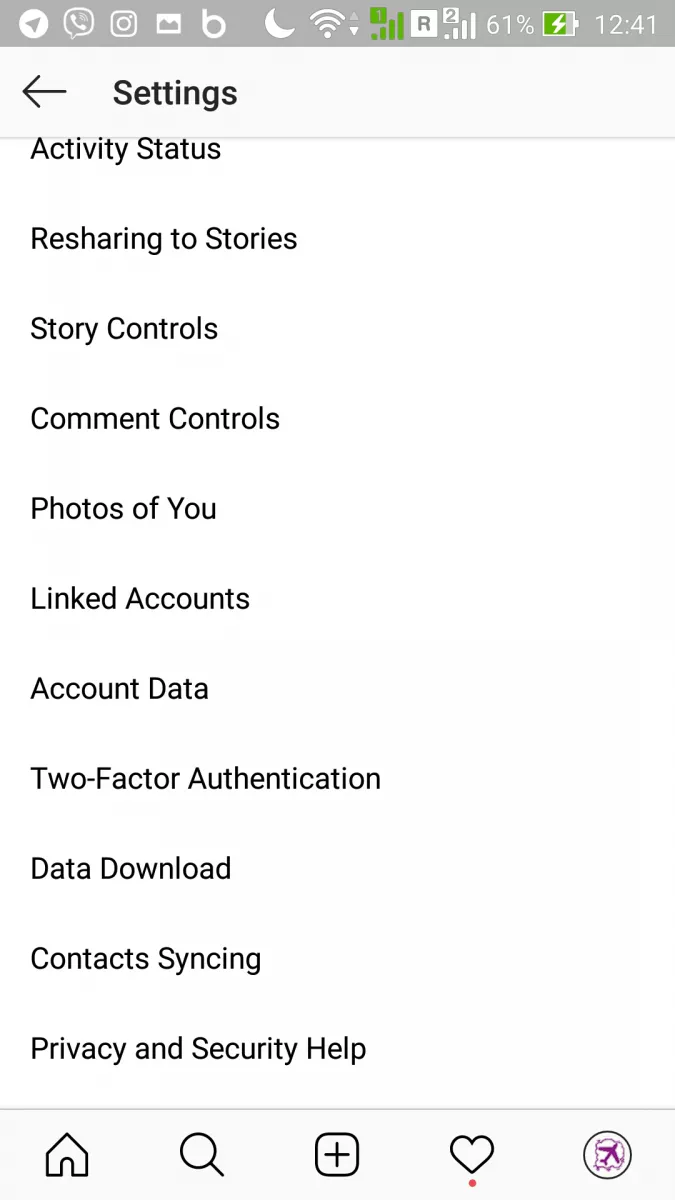The image size is (675, 1200).
Task: Open Linked Accounts
Action: (x=337, y=599)
